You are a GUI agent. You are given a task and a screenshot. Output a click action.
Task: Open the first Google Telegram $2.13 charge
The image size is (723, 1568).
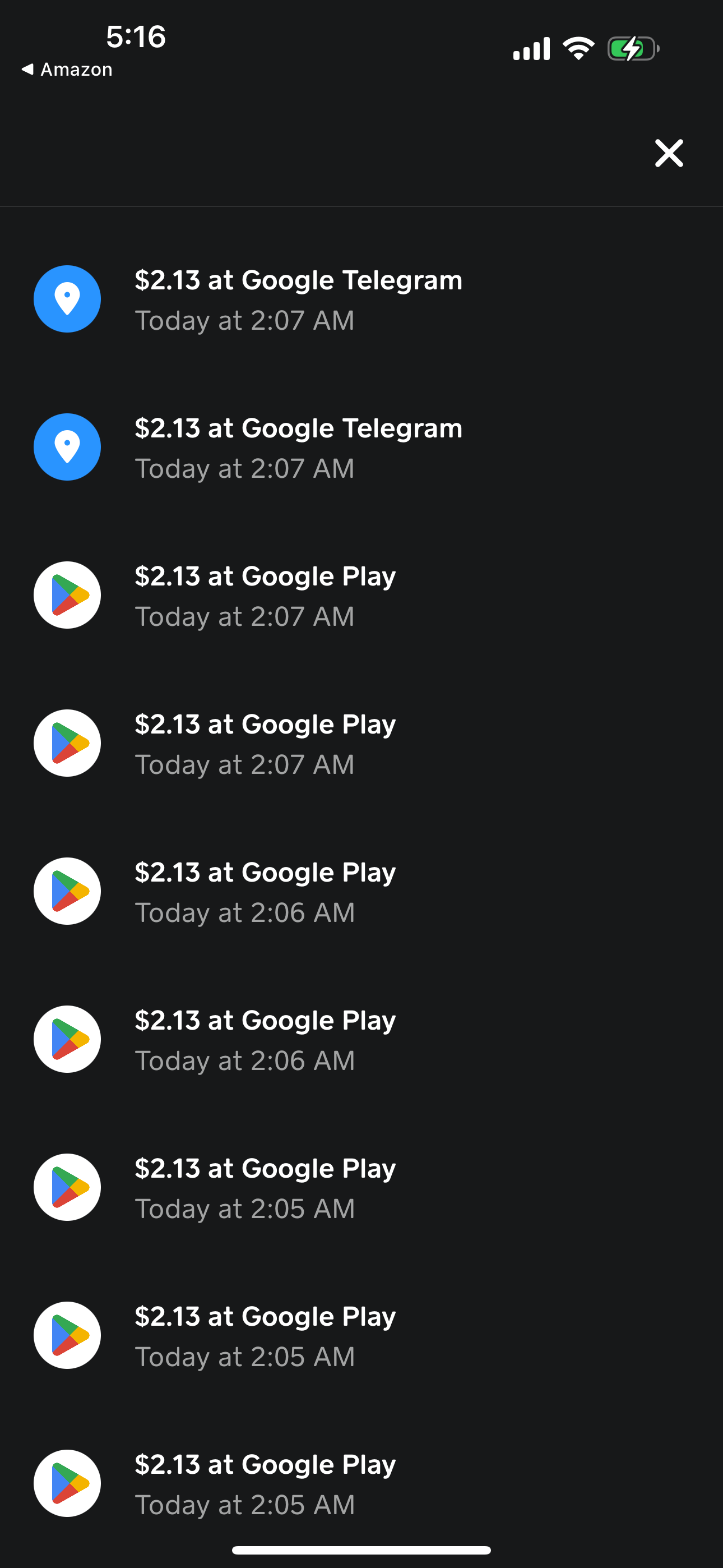point(298,299)
